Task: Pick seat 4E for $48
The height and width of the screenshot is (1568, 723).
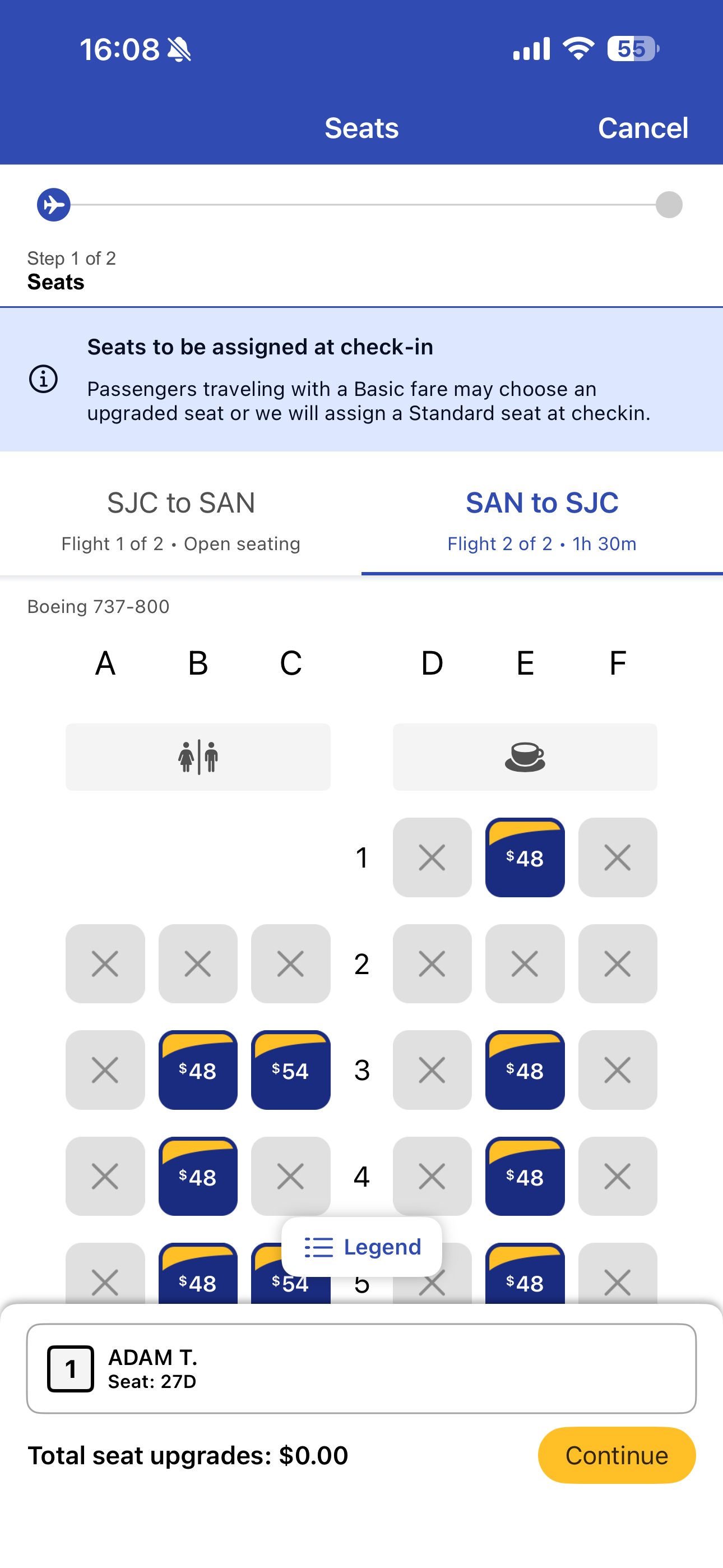Action: [525, 1176]
